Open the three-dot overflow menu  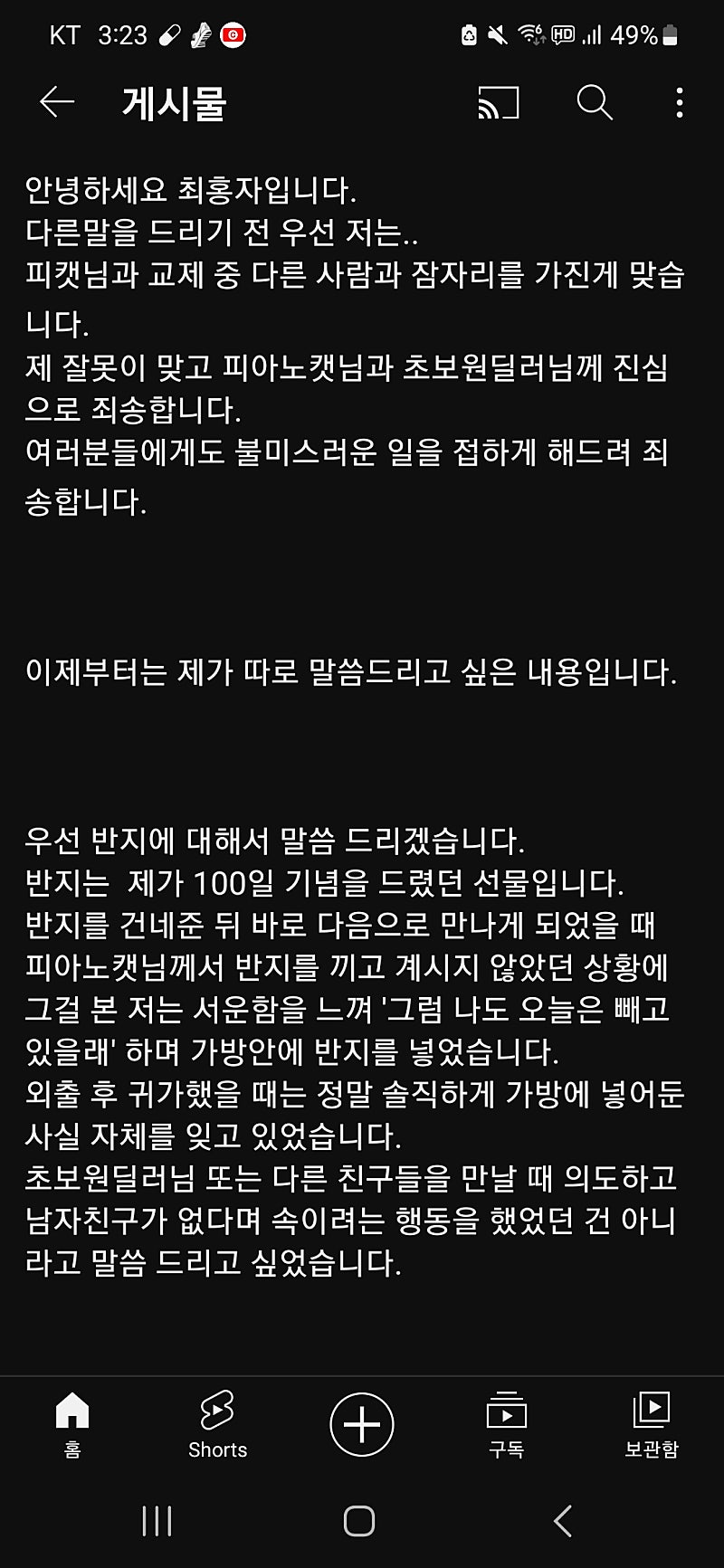[679, 103]
